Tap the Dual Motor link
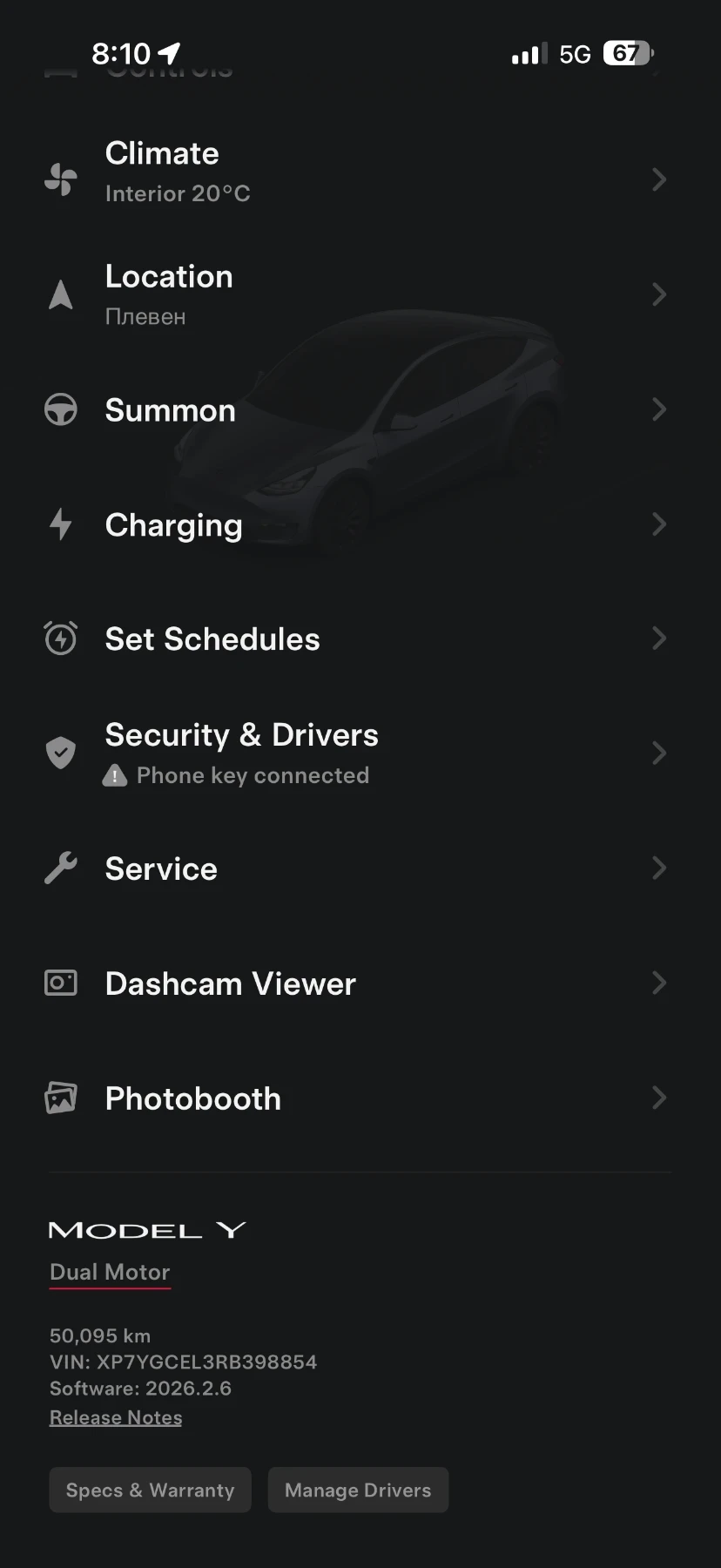721x1568 pixels. [x=110, y=1272]
